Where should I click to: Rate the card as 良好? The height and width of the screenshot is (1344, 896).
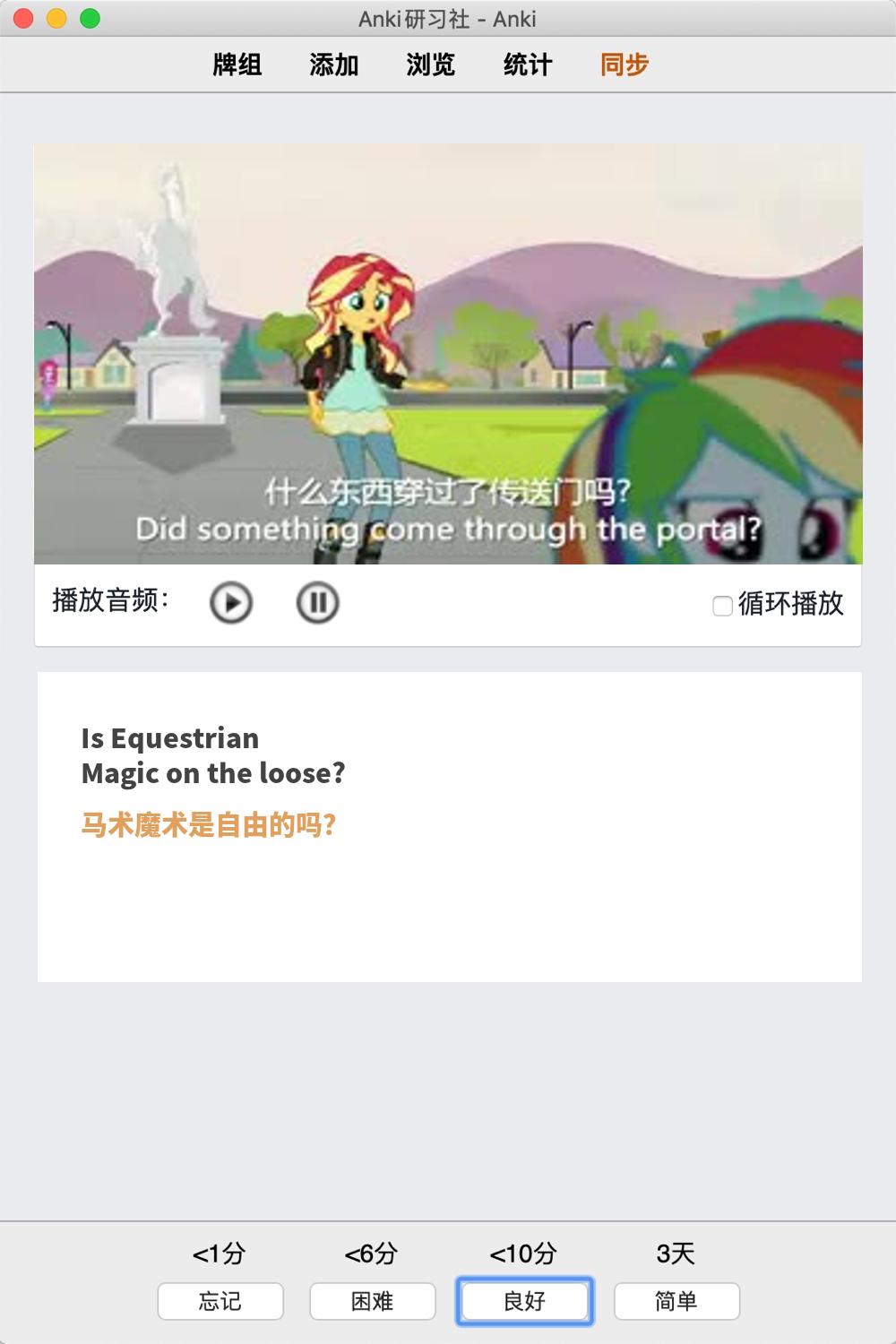pos(525,1301)
